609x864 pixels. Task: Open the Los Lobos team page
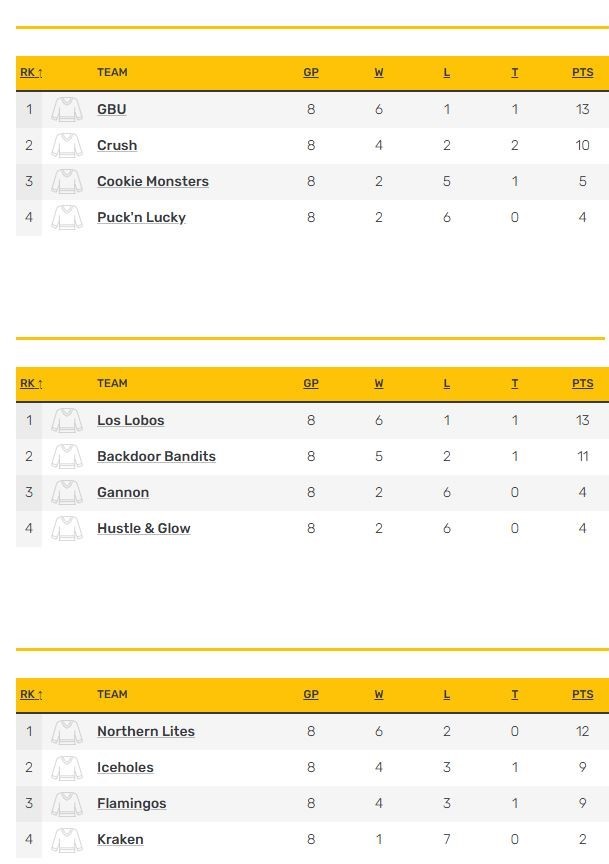tap(130, 420)
